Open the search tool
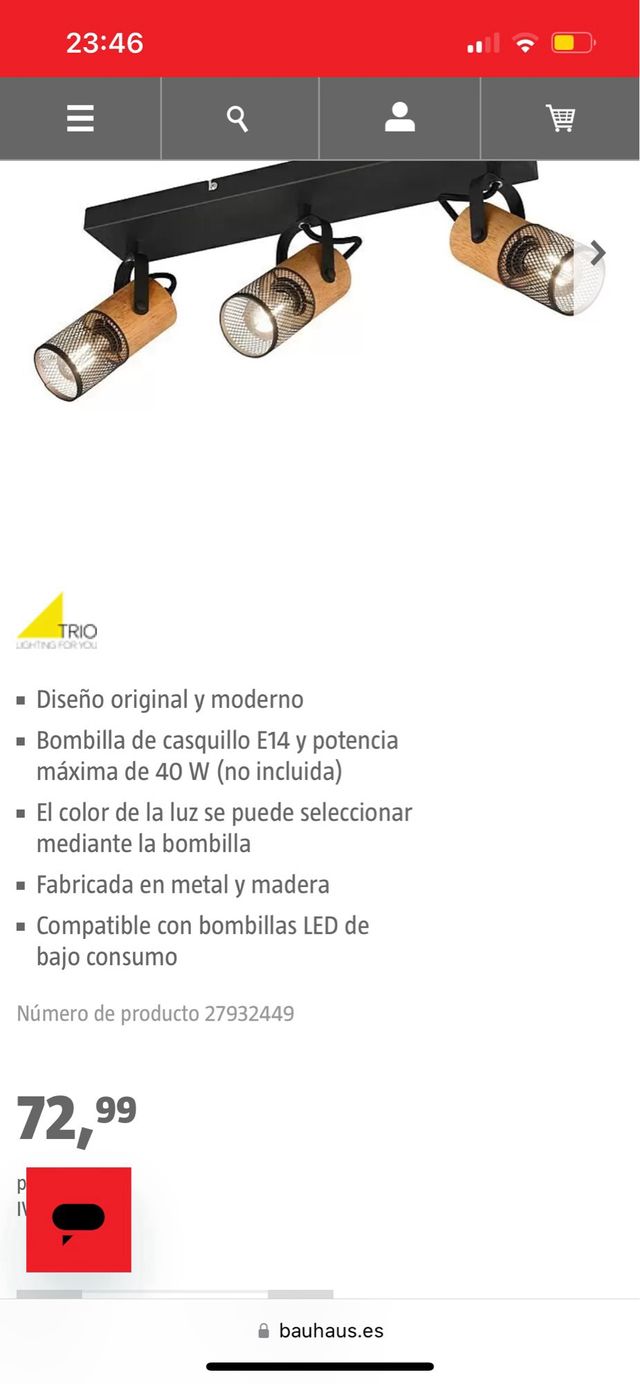Image resolution: width=640 pixels, height=1384 pixels. pos(238,118)
